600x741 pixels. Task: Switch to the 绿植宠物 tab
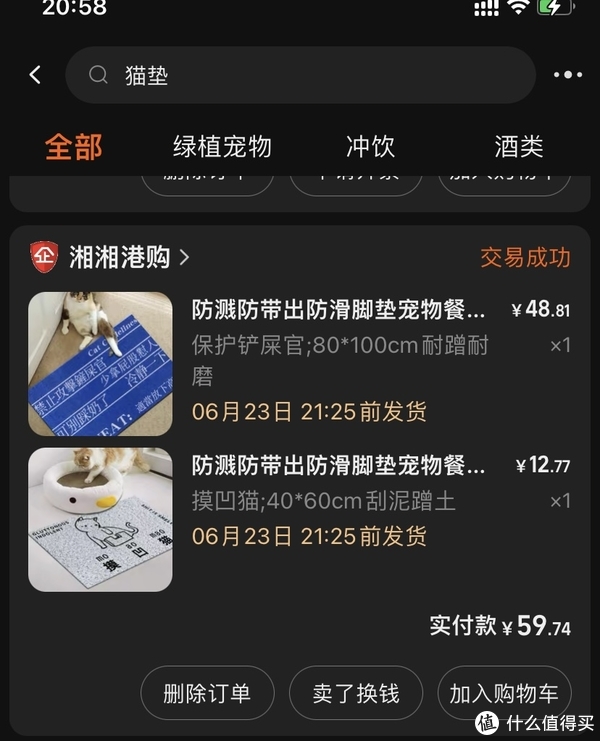222,146
